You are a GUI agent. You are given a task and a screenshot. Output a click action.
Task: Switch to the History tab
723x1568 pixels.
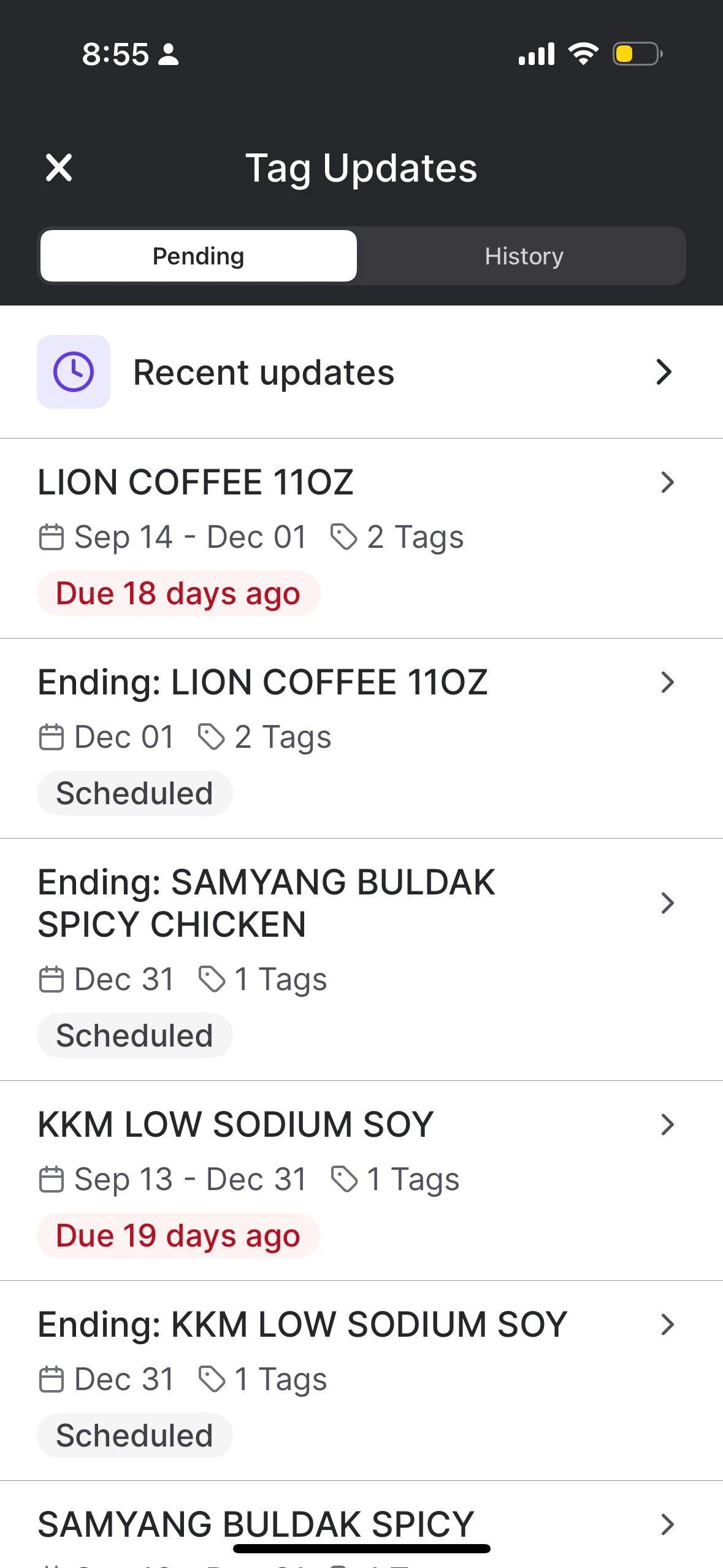tap(523, 256)
